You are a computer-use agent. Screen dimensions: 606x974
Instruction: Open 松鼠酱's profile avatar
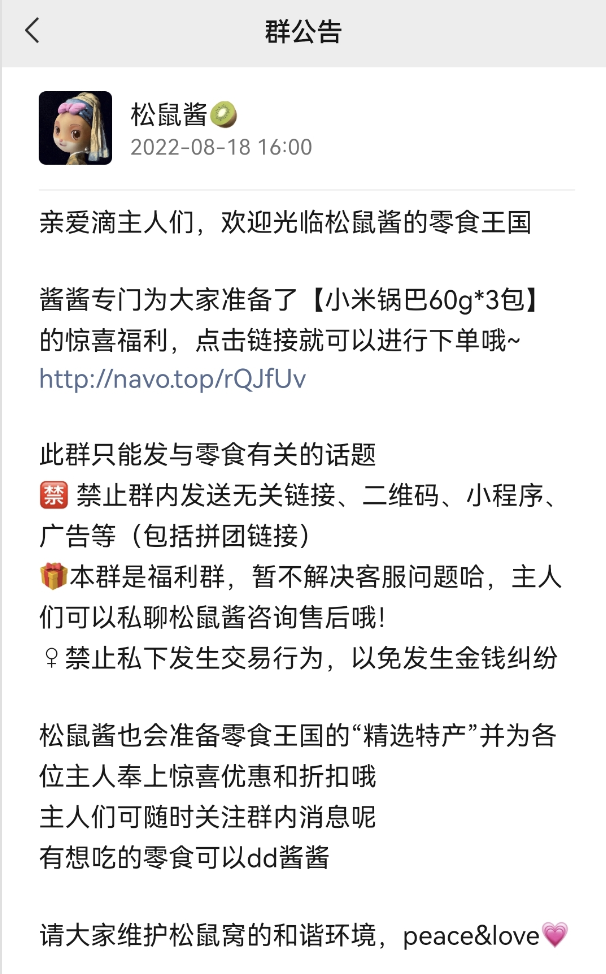coord(75,128)
